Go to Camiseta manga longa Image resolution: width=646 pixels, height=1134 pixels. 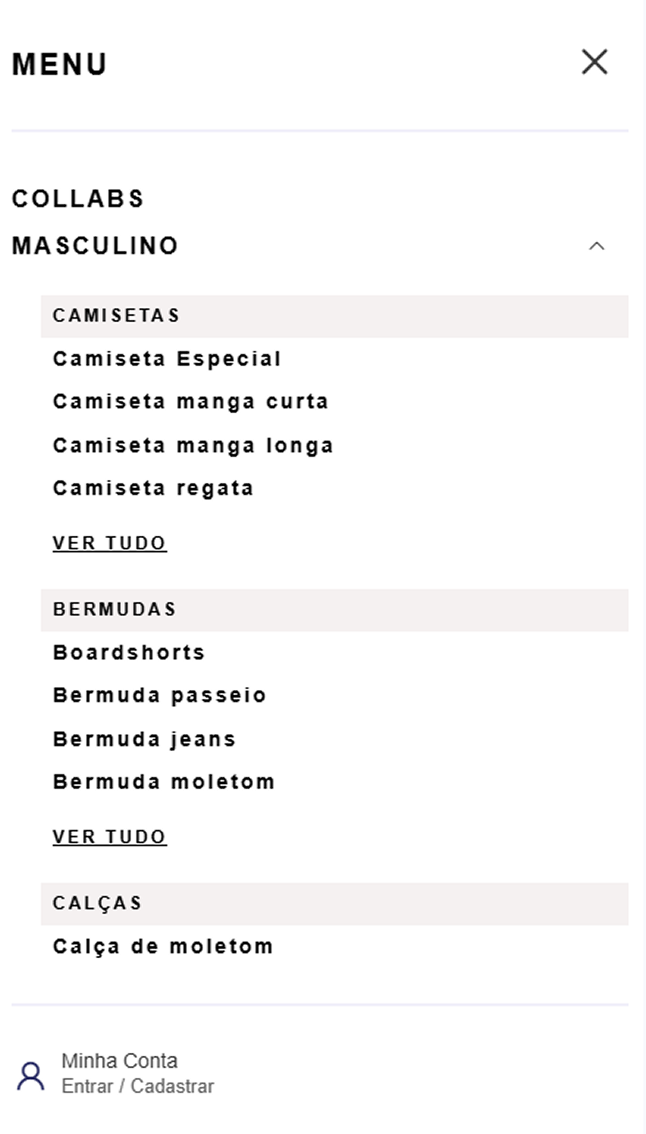193,445
